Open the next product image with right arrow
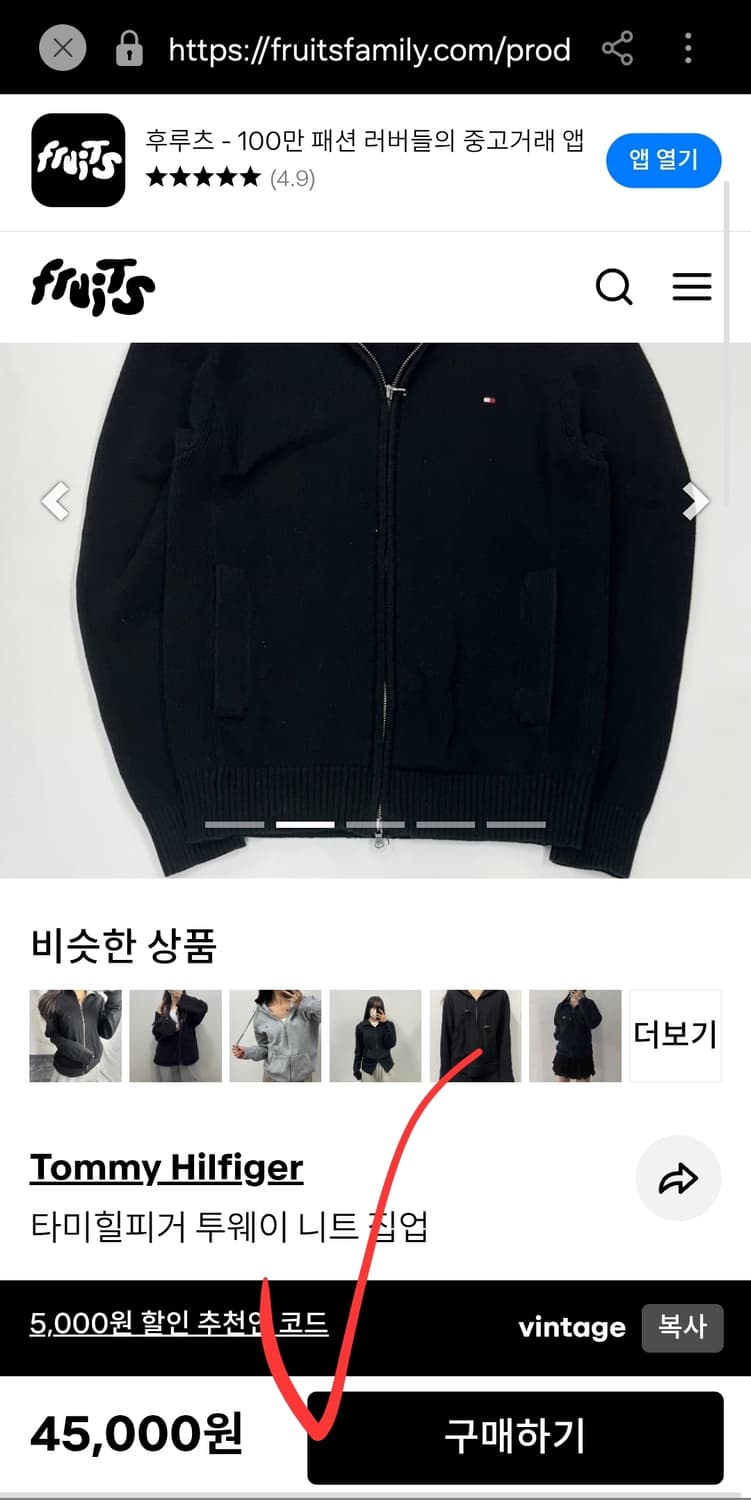751x1500 pixels. pos(697,500)
